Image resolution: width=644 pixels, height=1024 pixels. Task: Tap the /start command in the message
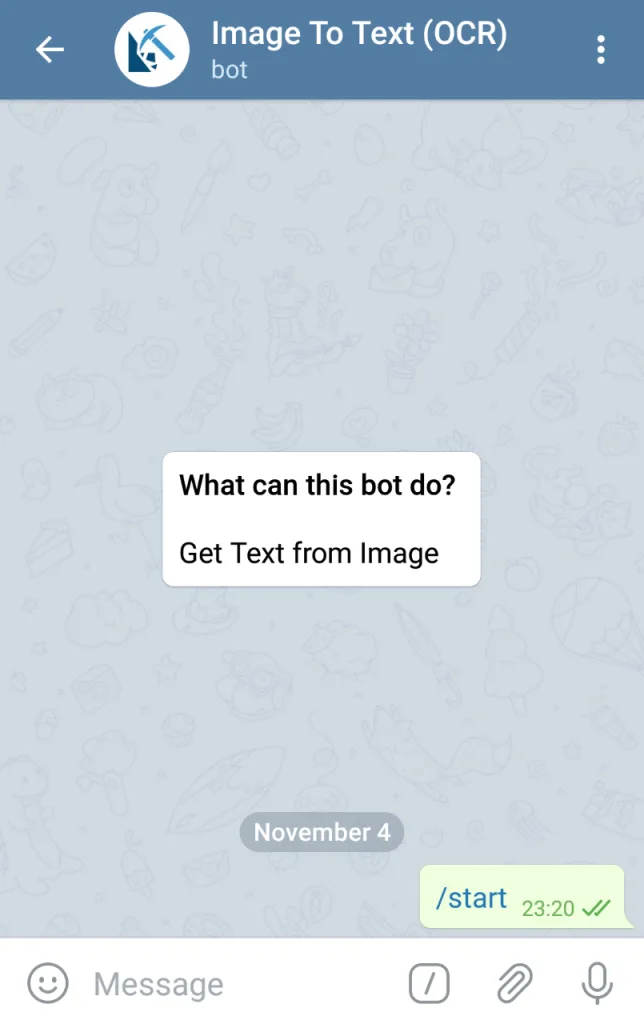click(471, 898)
